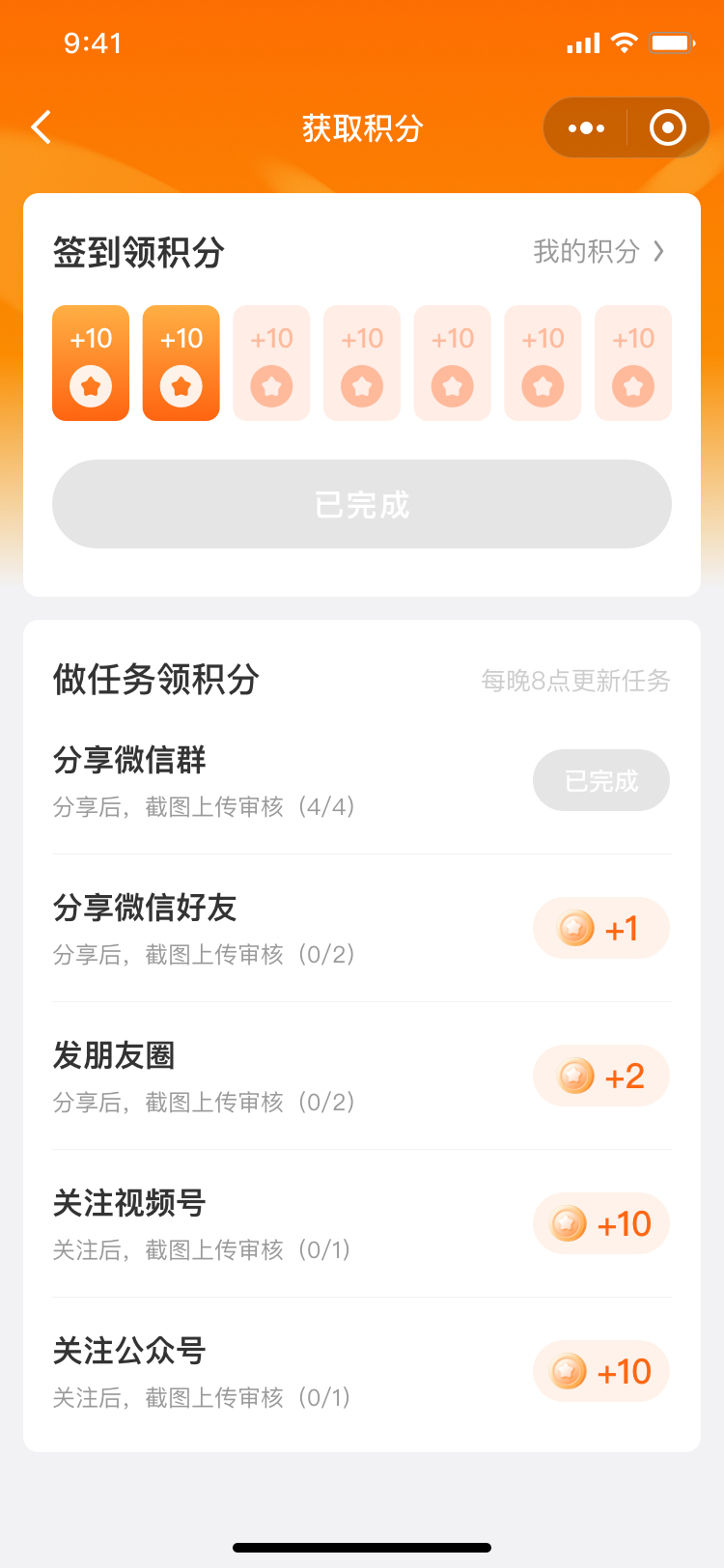
Task: Go back using the top-left arrow
Action: click(41, 127)
